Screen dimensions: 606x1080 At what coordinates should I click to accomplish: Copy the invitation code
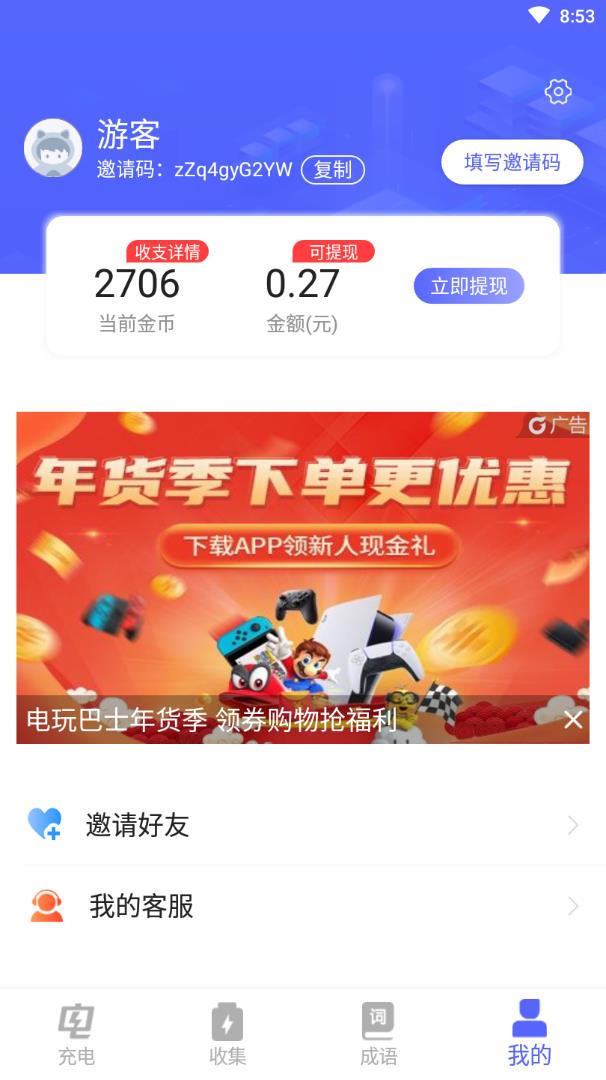point(333,170)
